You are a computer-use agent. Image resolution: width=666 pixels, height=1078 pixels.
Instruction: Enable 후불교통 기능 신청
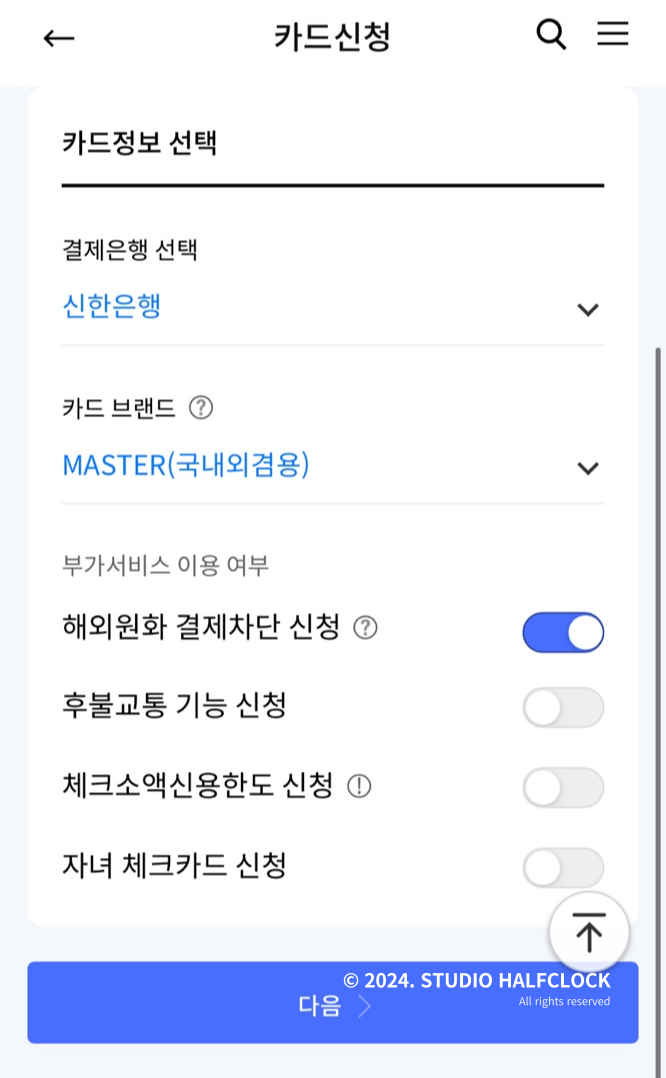(563, 707)
